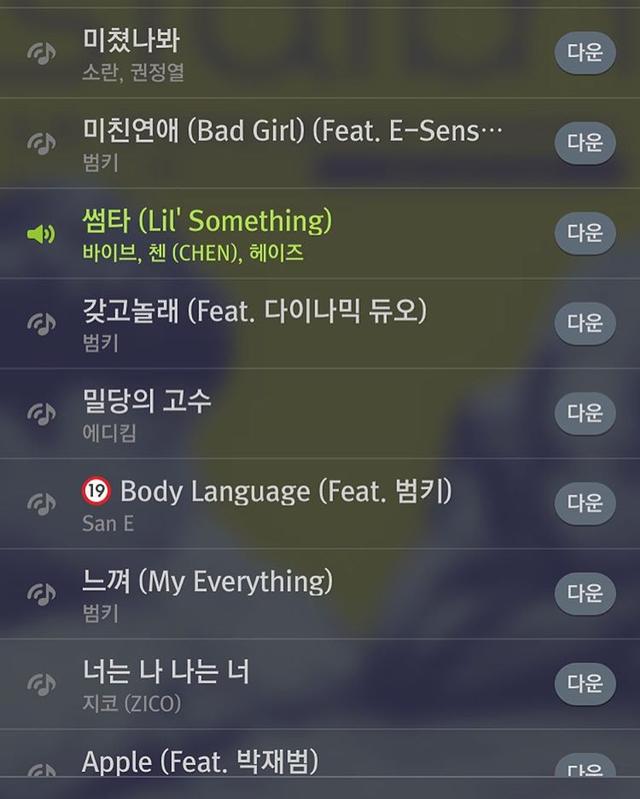Download 갖고놀래 track
The width and height of the screenshot is (640, 799).
585,324
